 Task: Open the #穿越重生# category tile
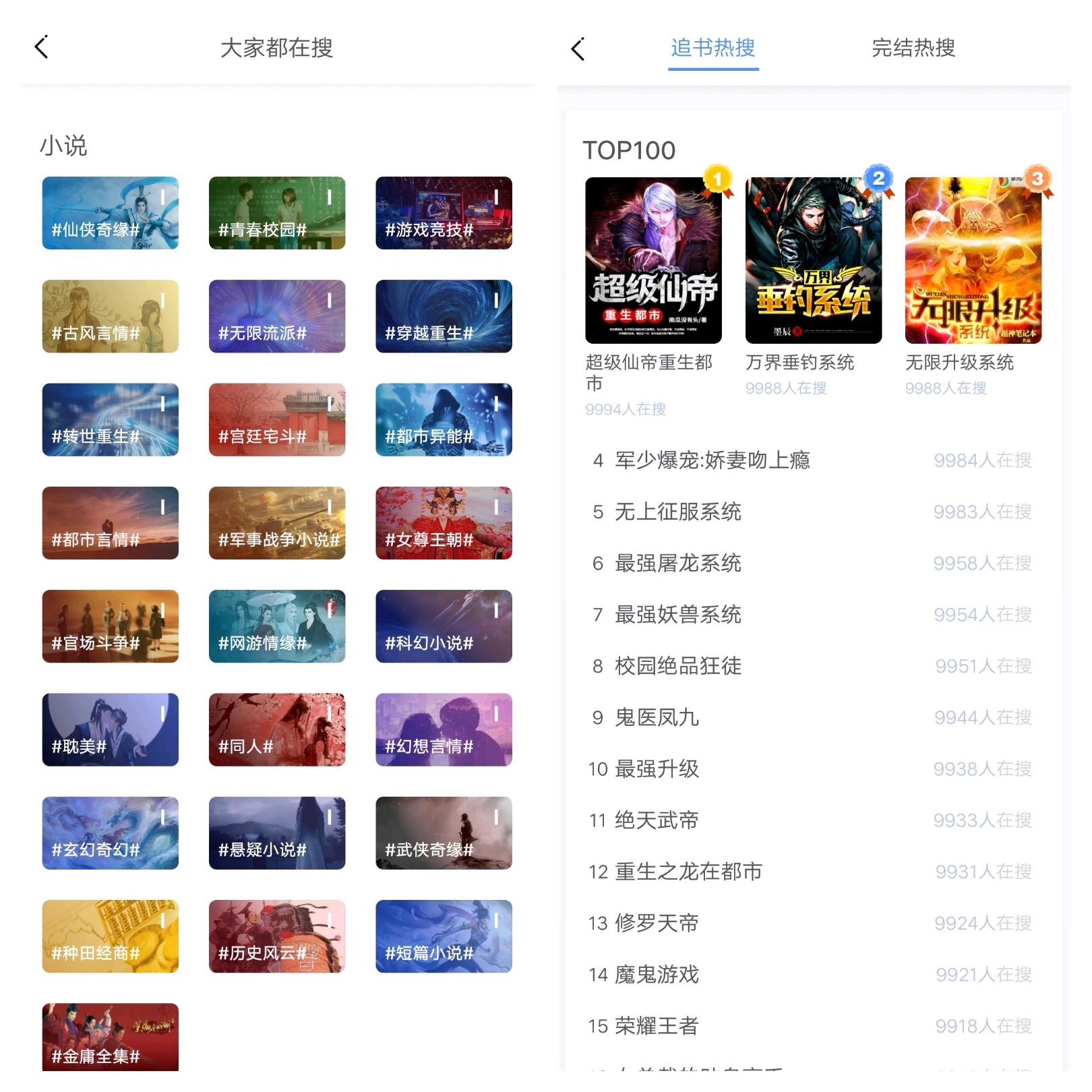pos(444,316)
